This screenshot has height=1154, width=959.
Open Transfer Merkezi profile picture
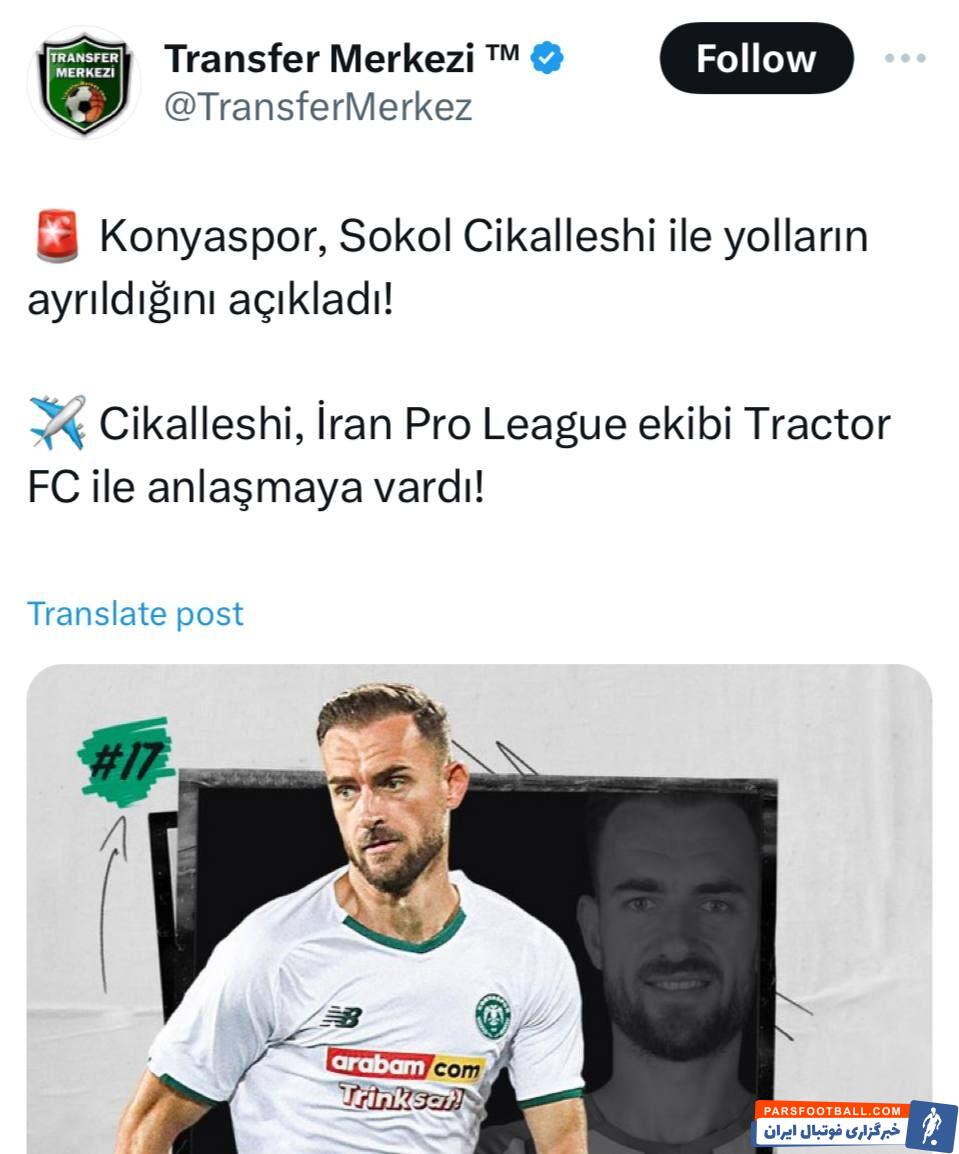[84, 82]
